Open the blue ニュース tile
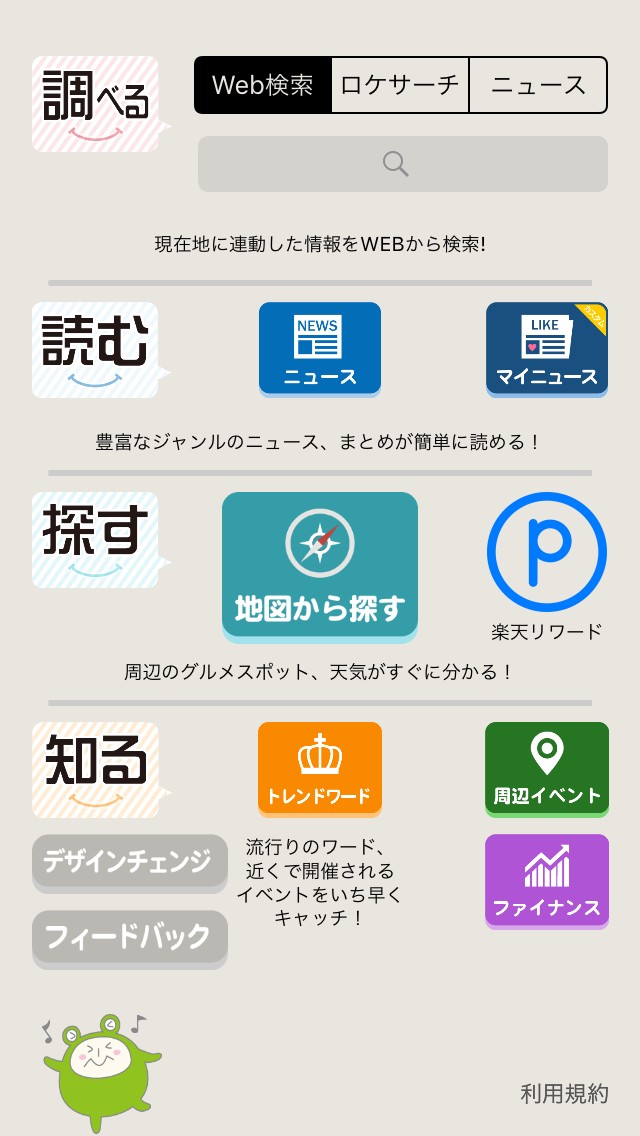 [x=320, y=348]
